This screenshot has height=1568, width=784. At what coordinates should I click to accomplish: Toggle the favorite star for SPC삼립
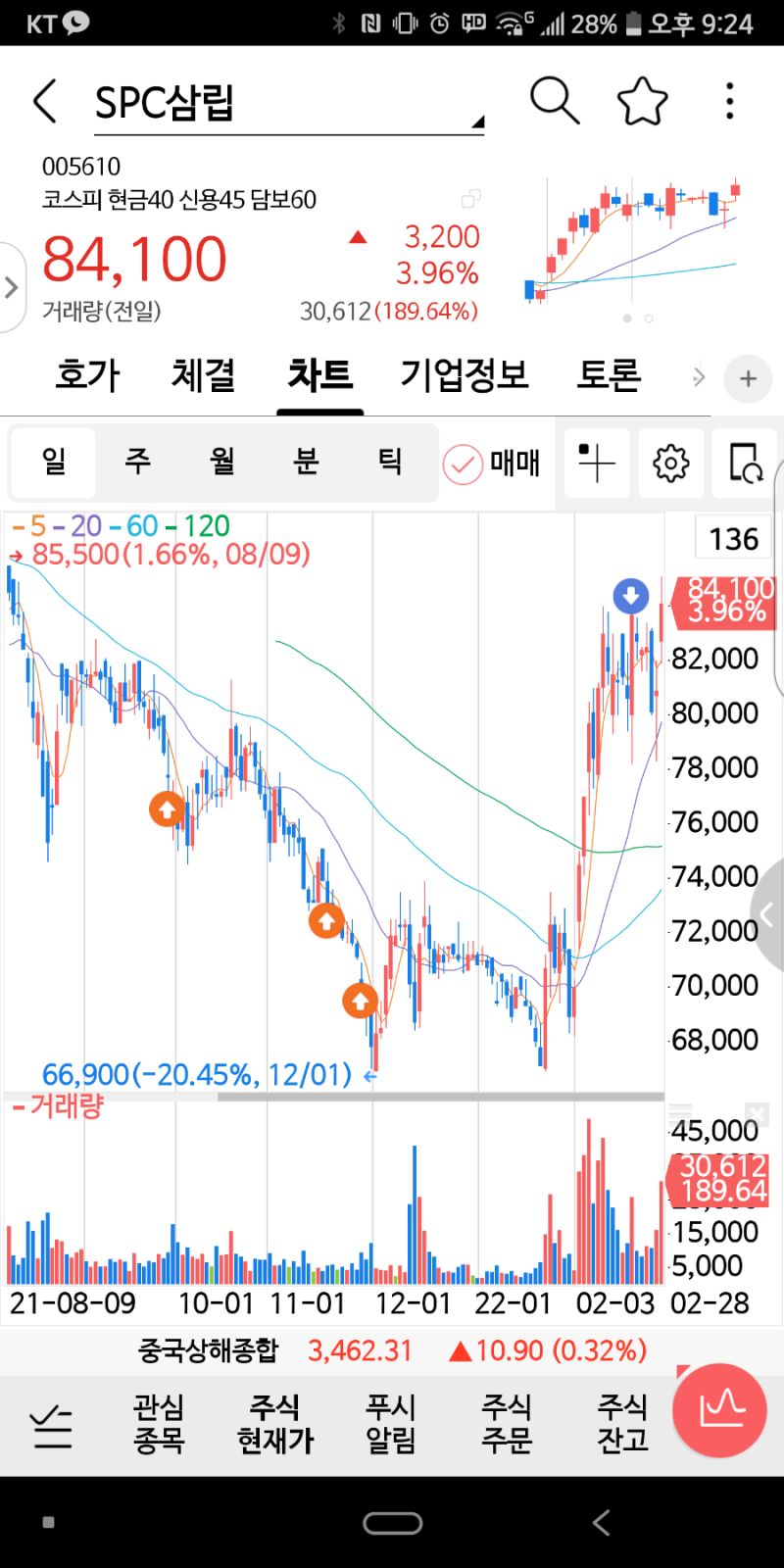[642, 100]
